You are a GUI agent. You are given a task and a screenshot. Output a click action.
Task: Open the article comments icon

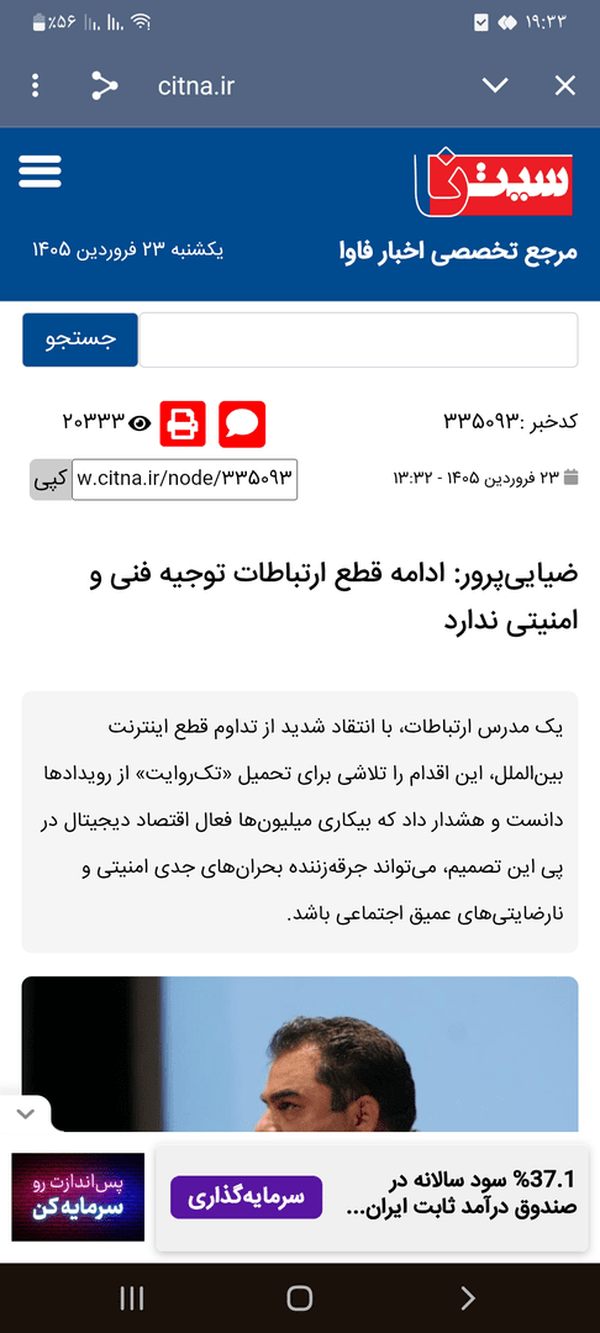point(242,424)
